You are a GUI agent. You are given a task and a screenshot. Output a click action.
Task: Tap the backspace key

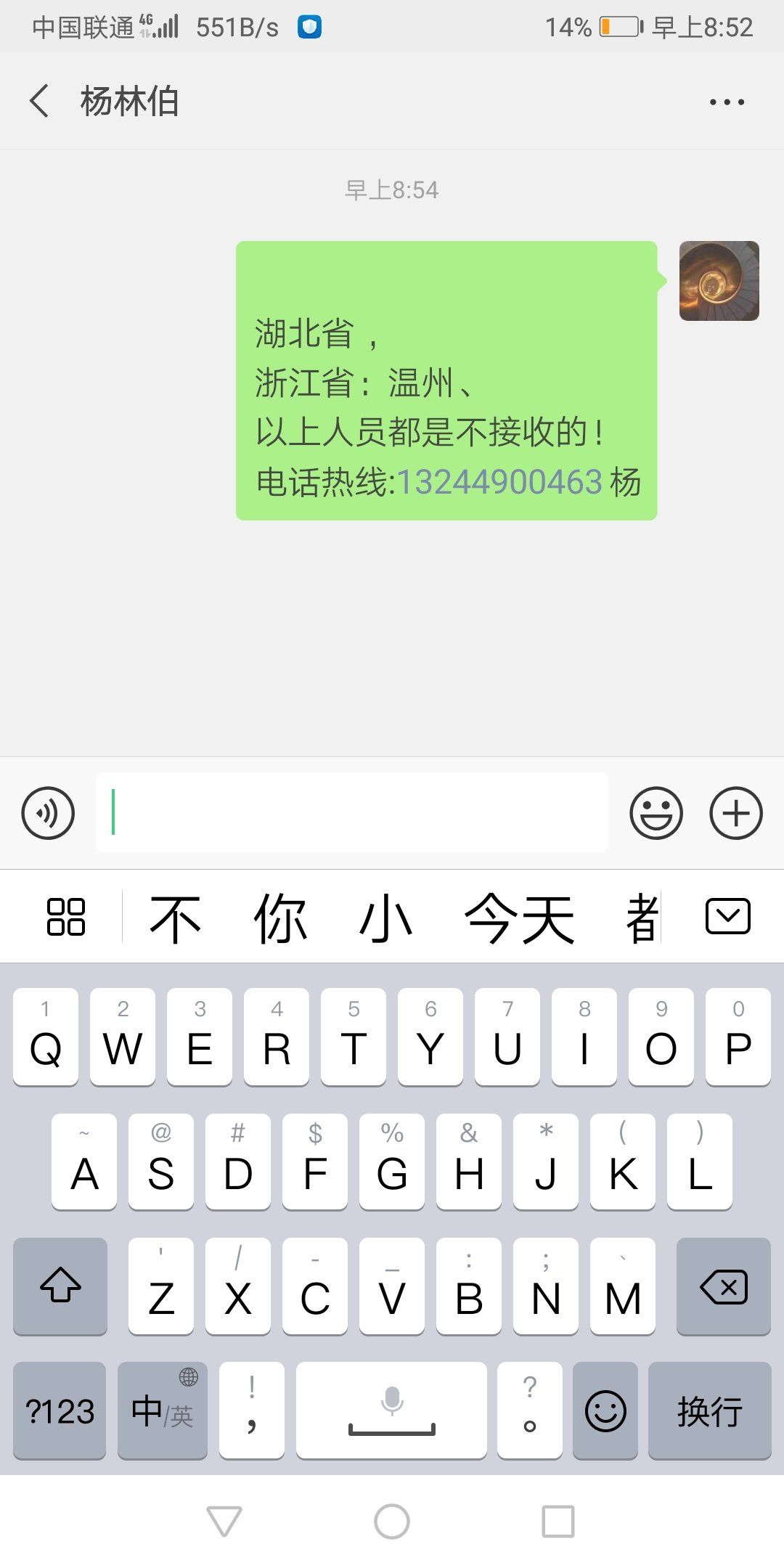(724, 1286)
